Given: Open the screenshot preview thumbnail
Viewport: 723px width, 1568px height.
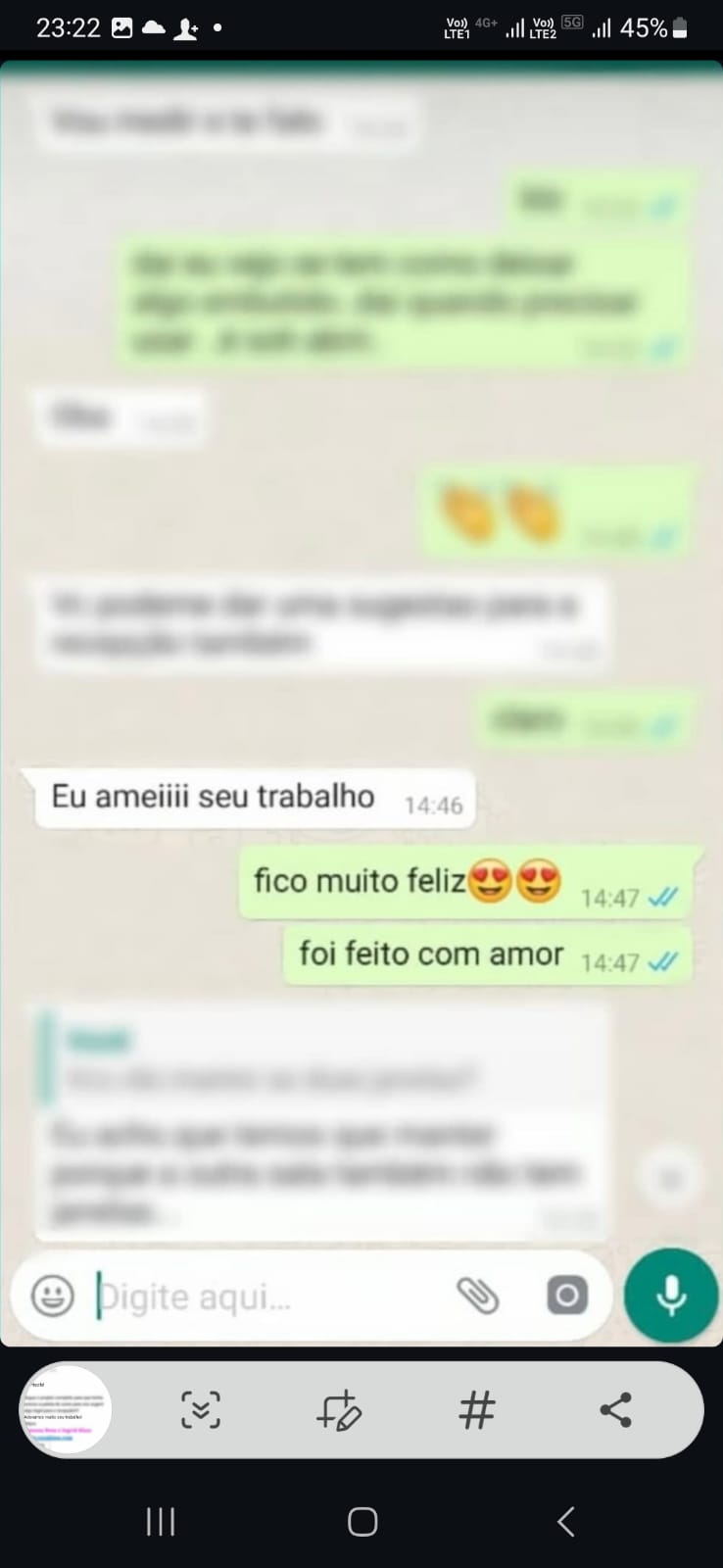Looking at the screenshot, I should (x=66, y=1409).
